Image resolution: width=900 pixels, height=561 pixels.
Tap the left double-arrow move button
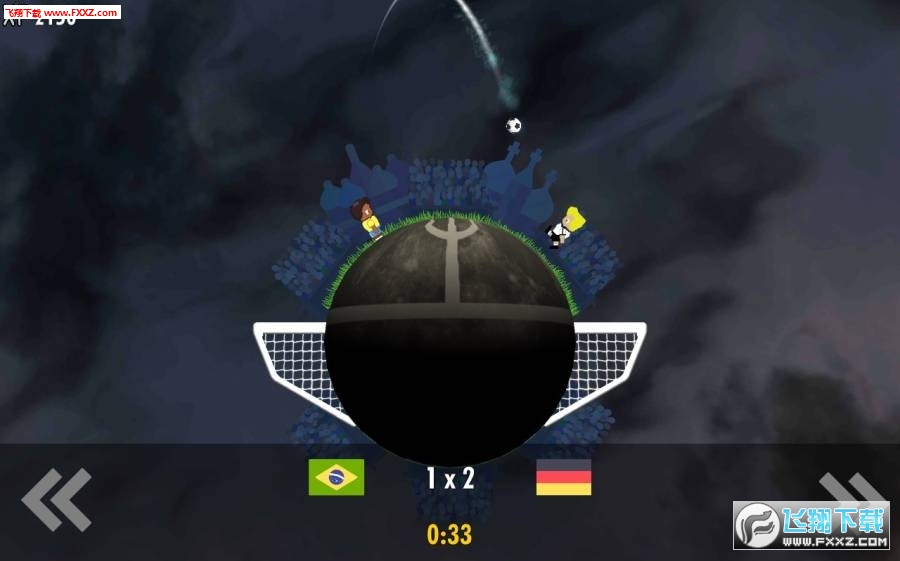(56, 498)
